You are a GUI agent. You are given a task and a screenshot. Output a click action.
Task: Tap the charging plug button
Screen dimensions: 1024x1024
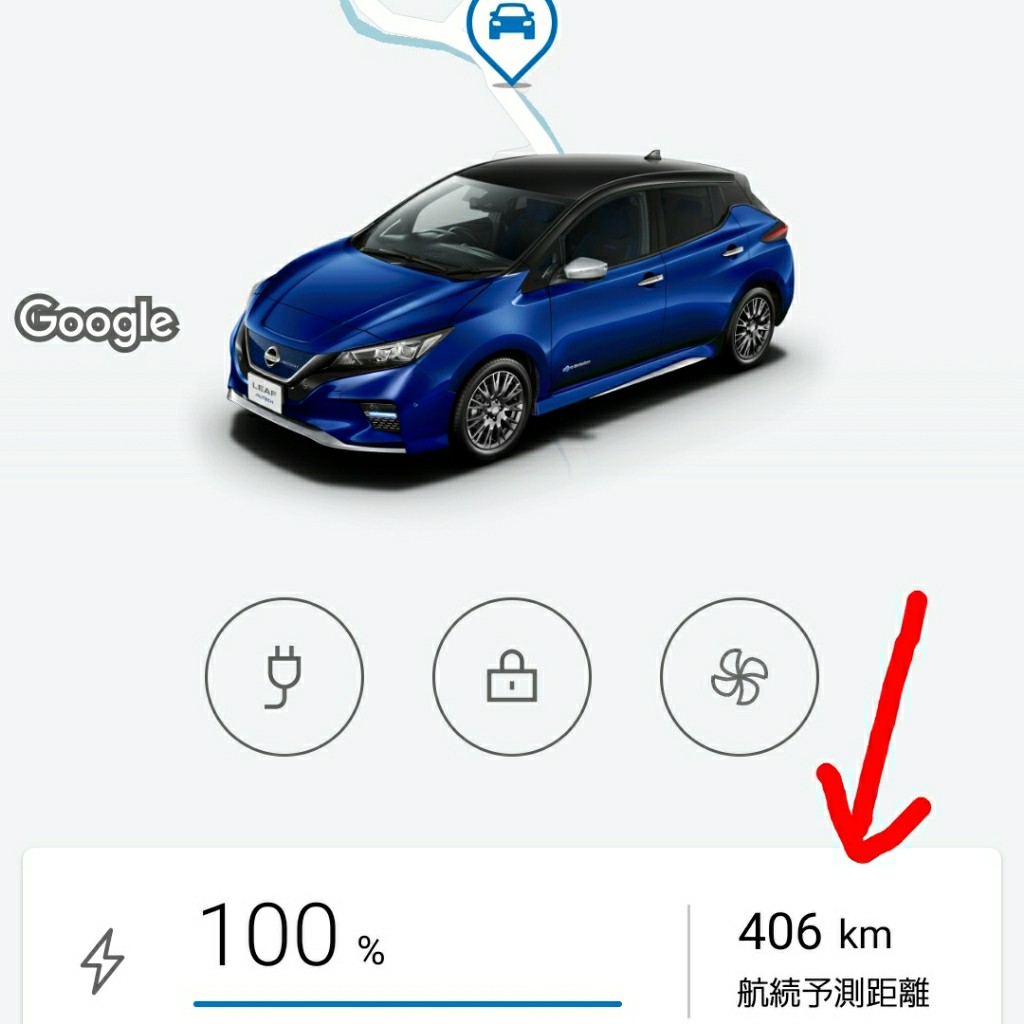tap(284, 677)
